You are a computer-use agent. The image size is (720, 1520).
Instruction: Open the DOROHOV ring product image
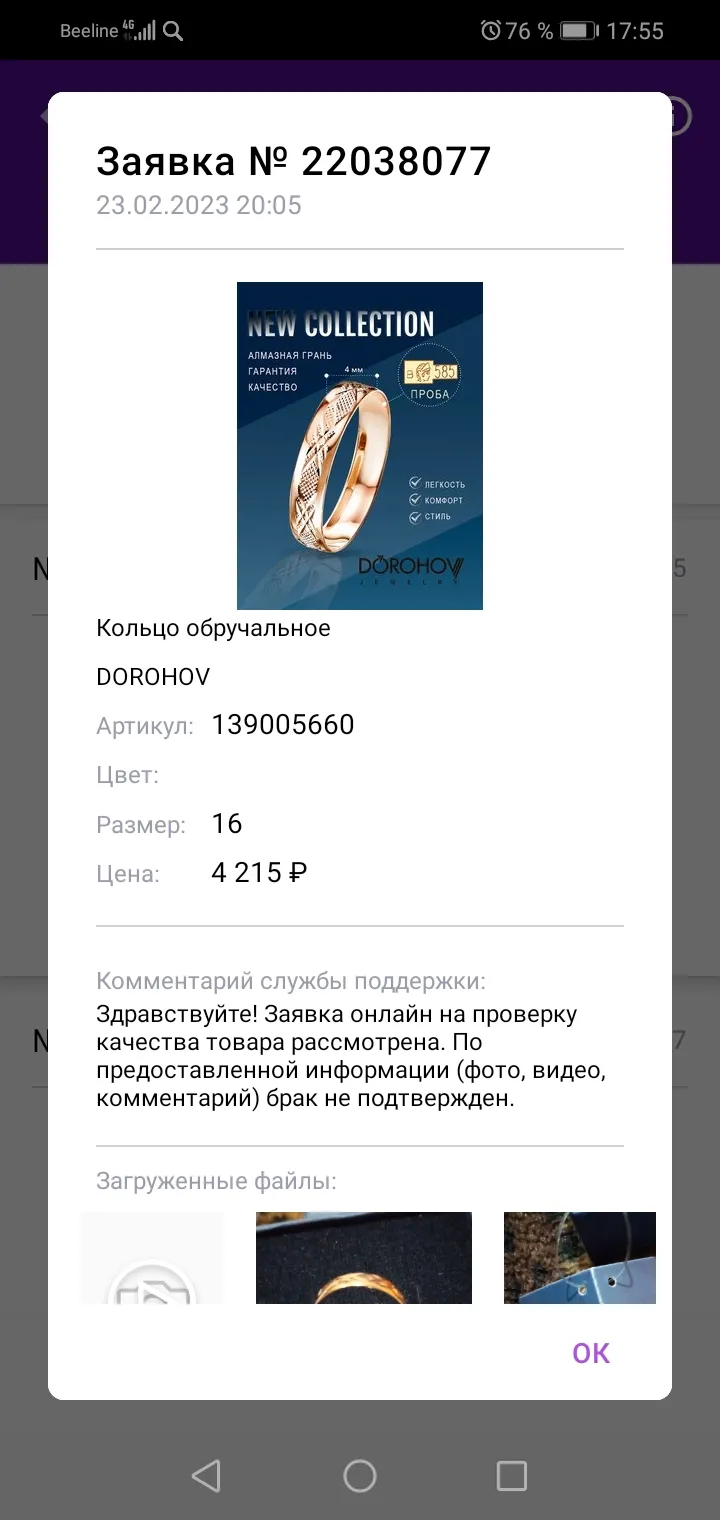tap(360, 446)
